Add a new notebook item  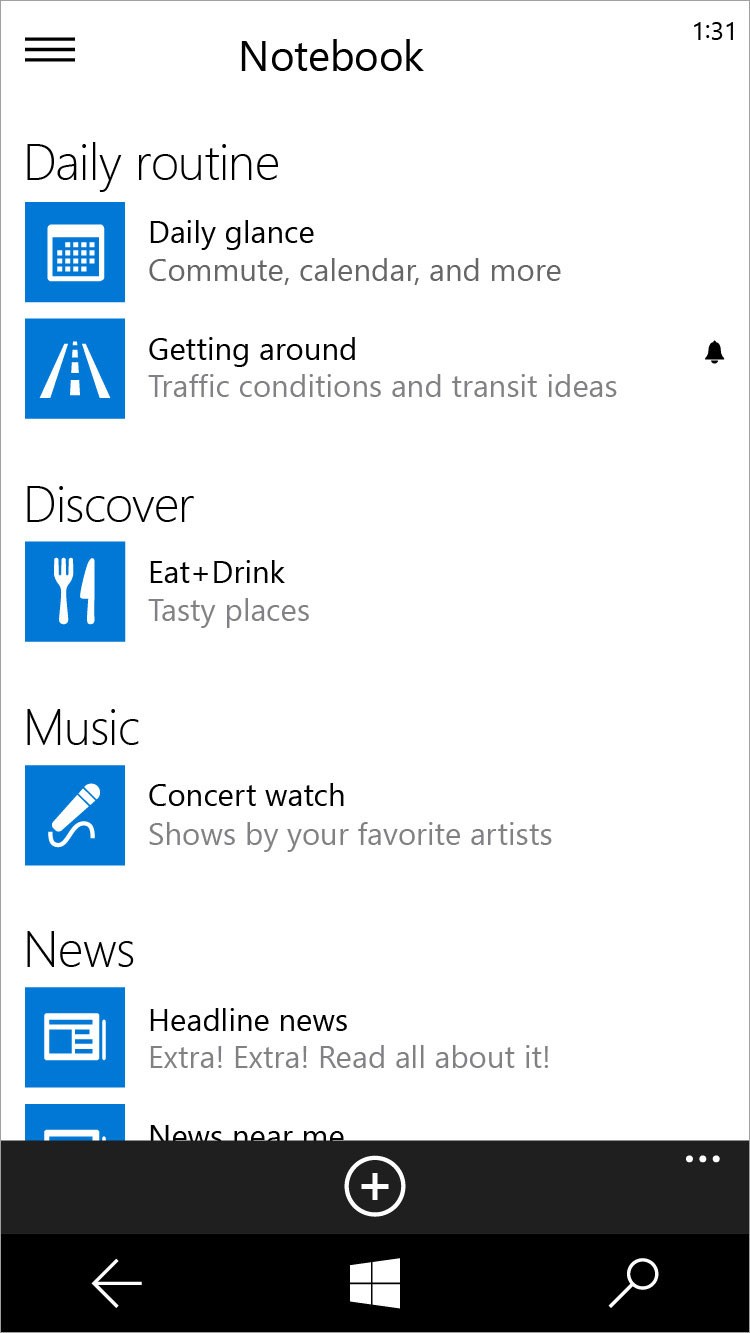click(375, 1187)
